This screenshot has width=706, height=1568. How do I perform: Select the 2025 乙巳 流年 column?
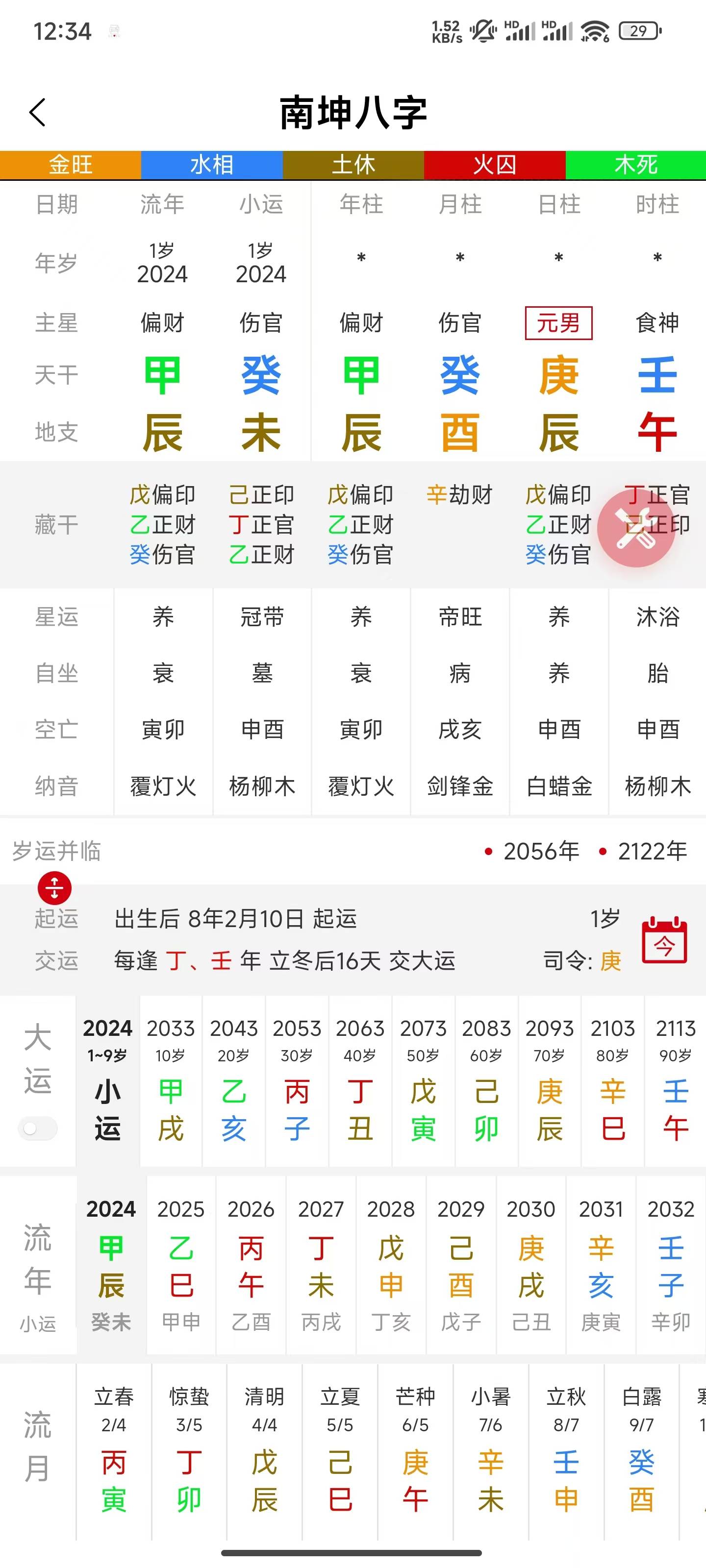click(181, 1260)
